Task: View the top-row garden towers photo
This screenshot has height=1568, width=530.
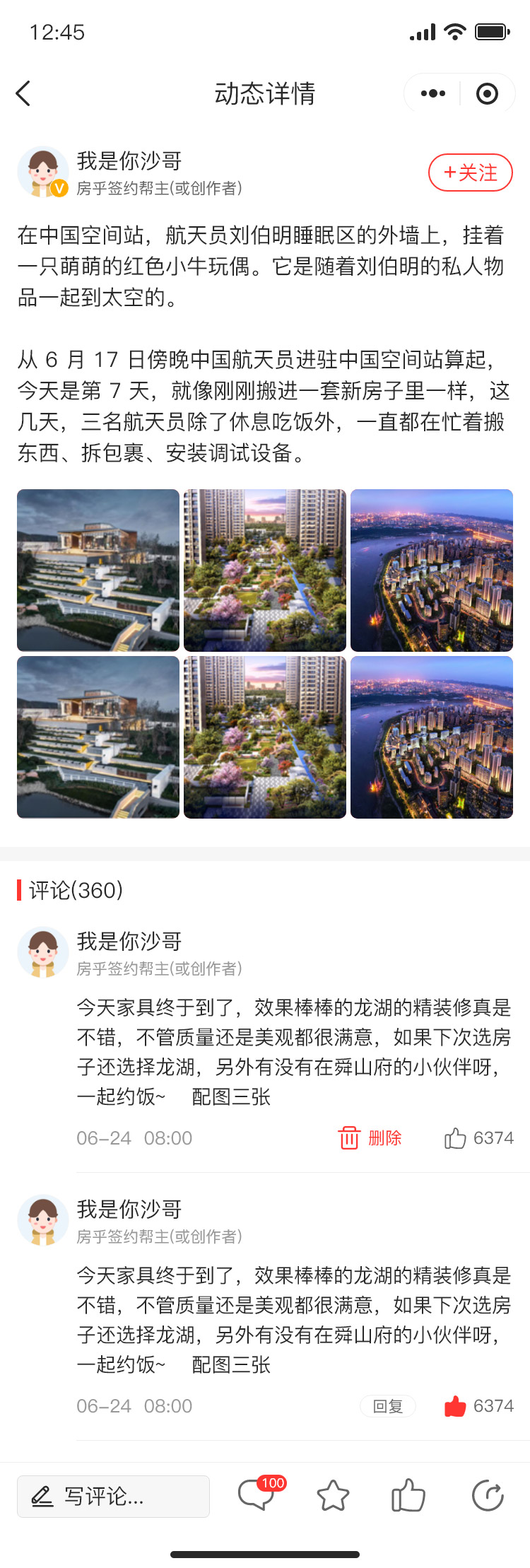Action: (x=265, y=570)
